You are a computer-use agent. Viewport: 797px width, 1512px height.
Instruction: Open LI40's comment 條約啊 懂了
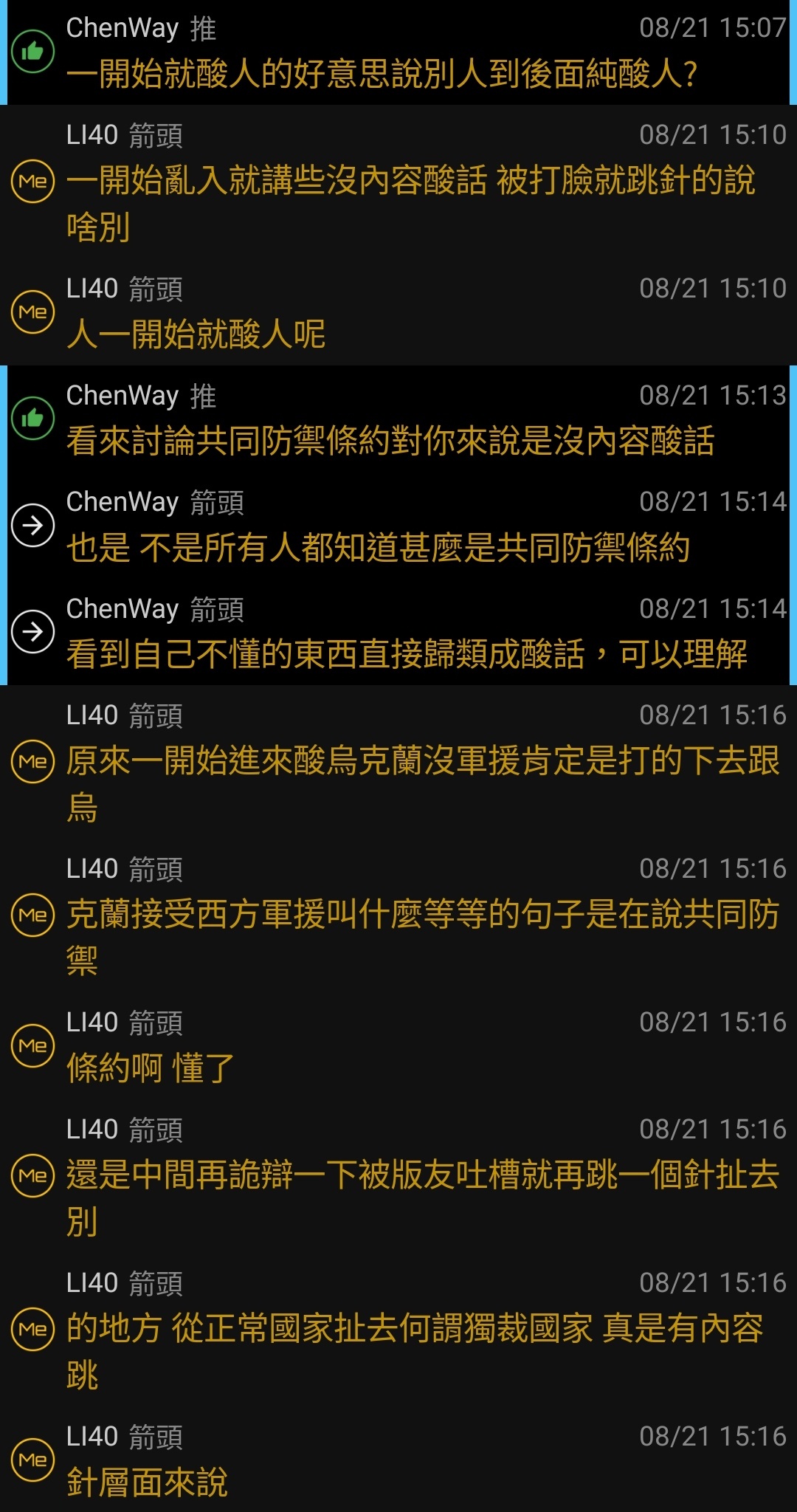pyautogui.click(x=398, y=1045)
